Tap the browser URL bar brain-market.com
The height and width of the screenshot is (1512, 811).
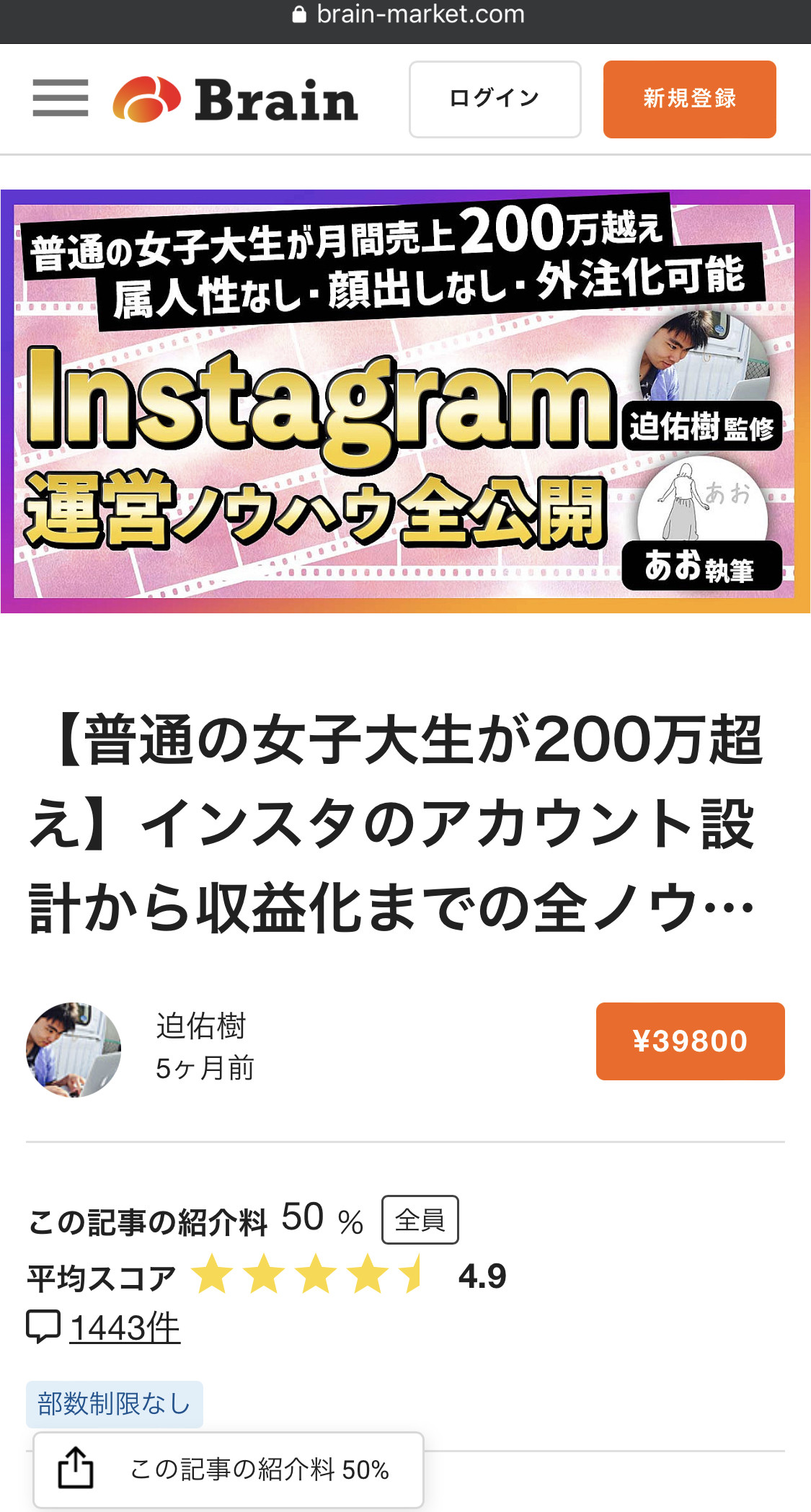click(408, 14)
